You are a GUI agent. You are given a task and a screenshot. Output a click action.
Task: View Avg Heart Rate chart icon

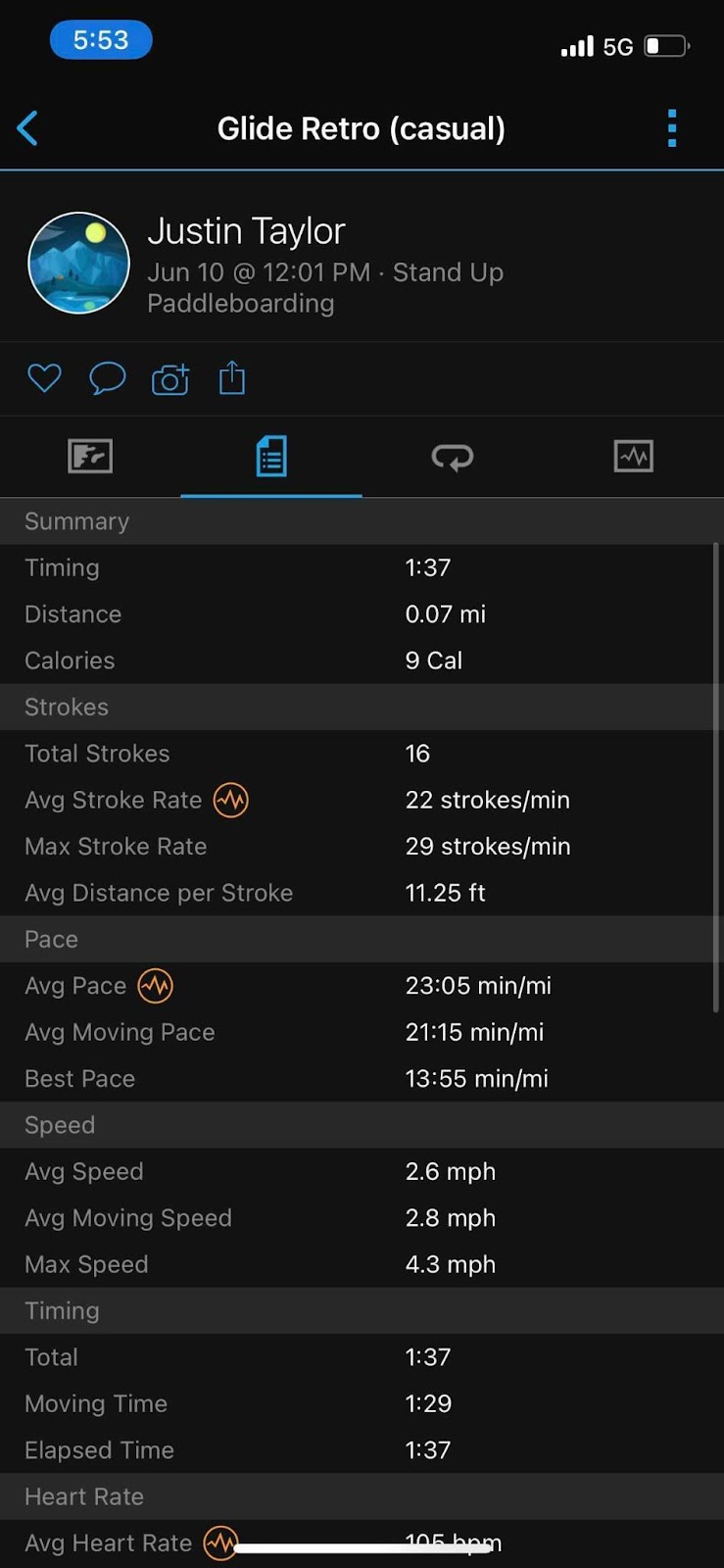click(220, 1543)
